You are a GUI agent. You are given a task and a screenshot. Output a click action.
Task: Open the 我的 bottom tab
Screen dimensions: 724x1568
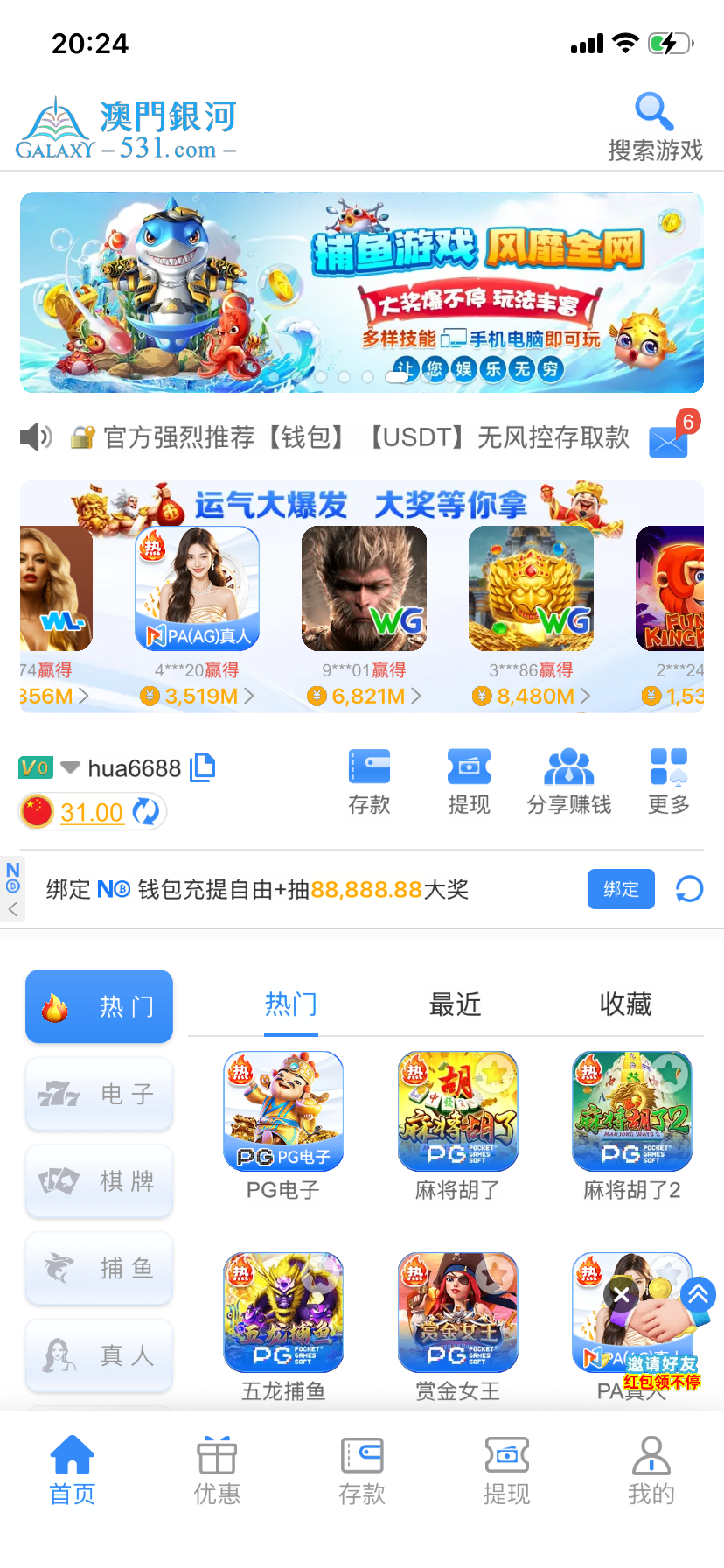651,1471
